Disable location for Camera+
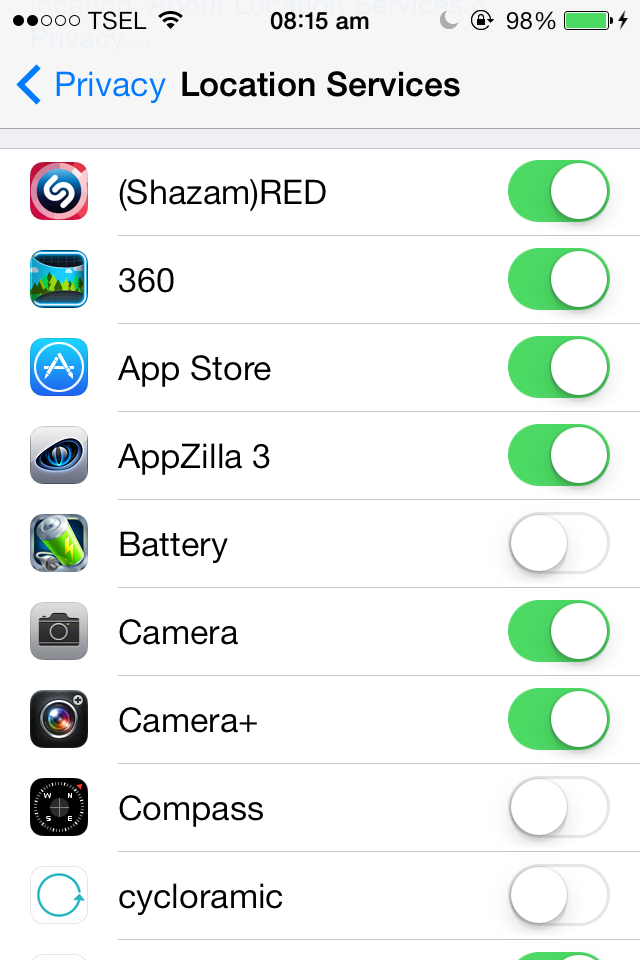This screenshot has height=960, width=640. pyautogui.click(x=559, y=720)
